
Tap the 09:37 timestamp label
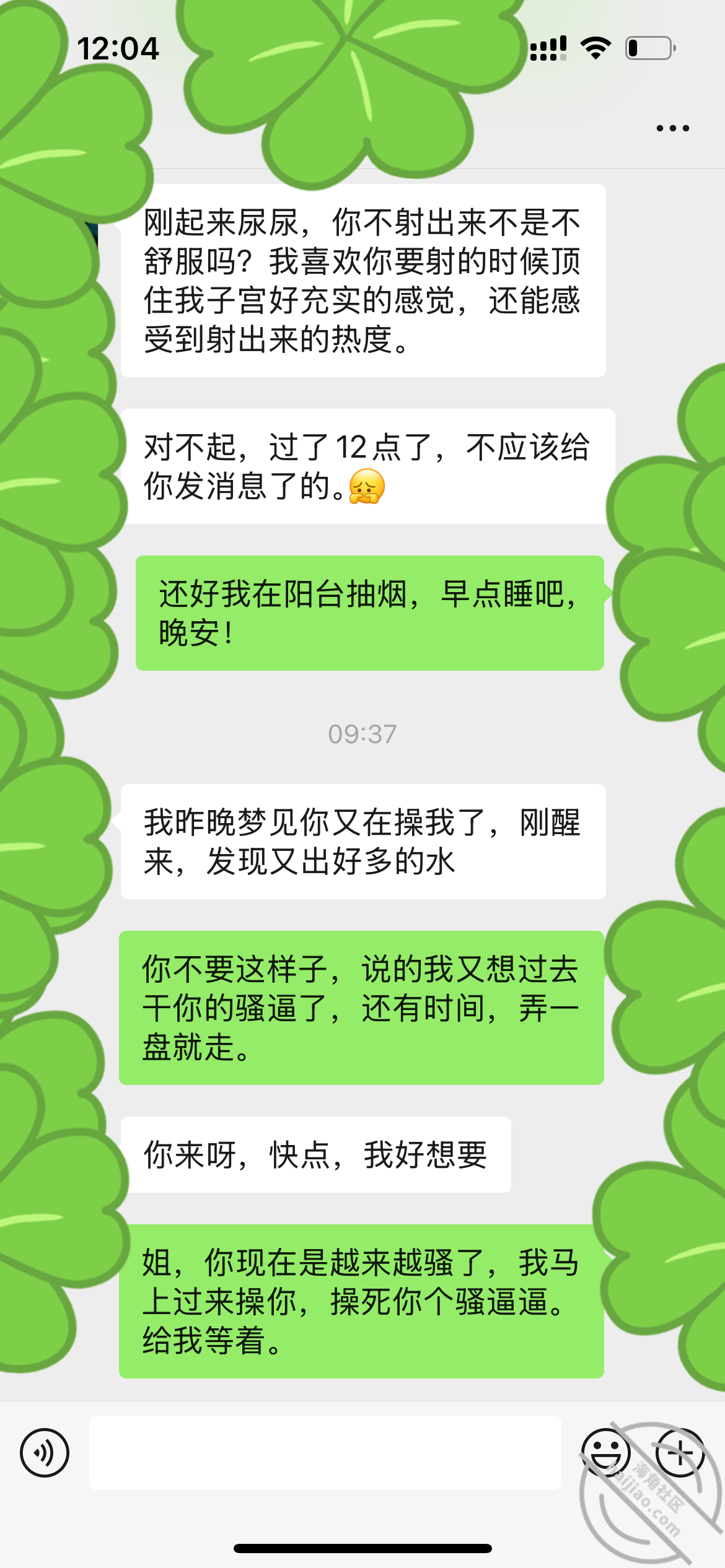(362, 733)
